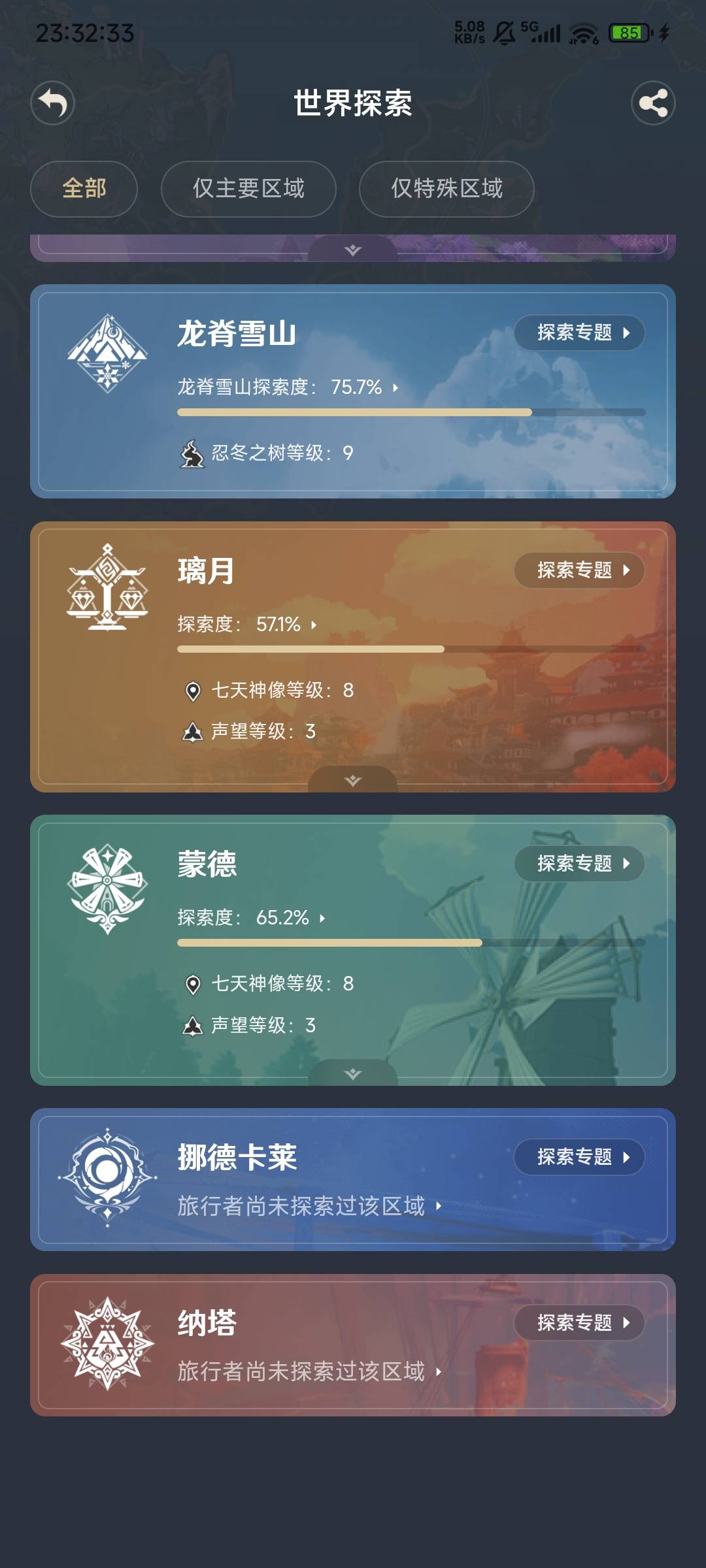Open 探索专题 for 纳塔
The image size is (706, 1568).
tap(580, 1323)
